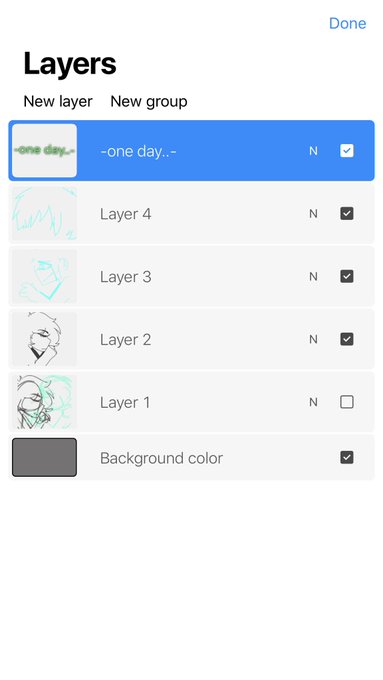
Task: Hide Layer 2 using its checkbox
Action: [347, 339]
